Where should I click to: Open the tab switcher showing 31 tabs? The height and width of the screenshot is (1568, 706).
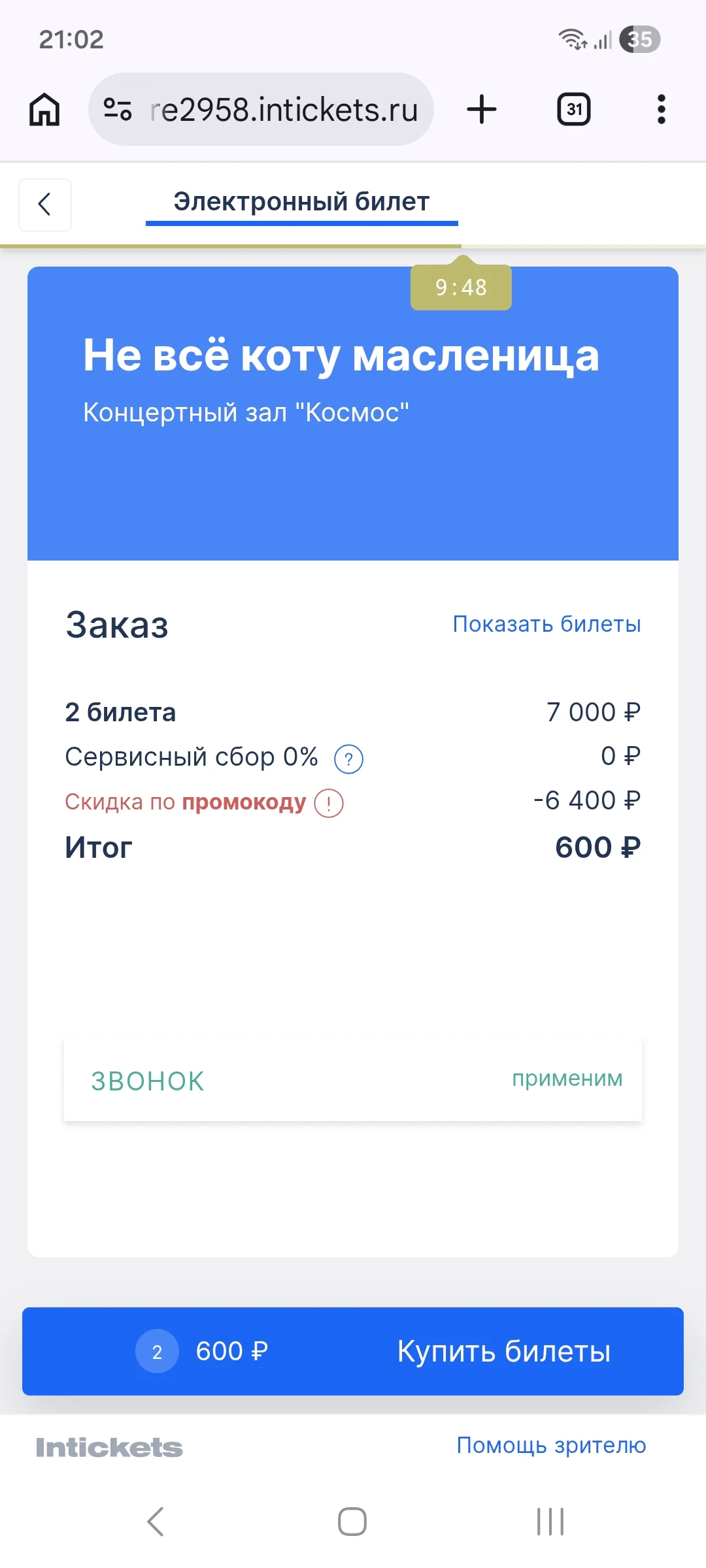tap(574, 109)
